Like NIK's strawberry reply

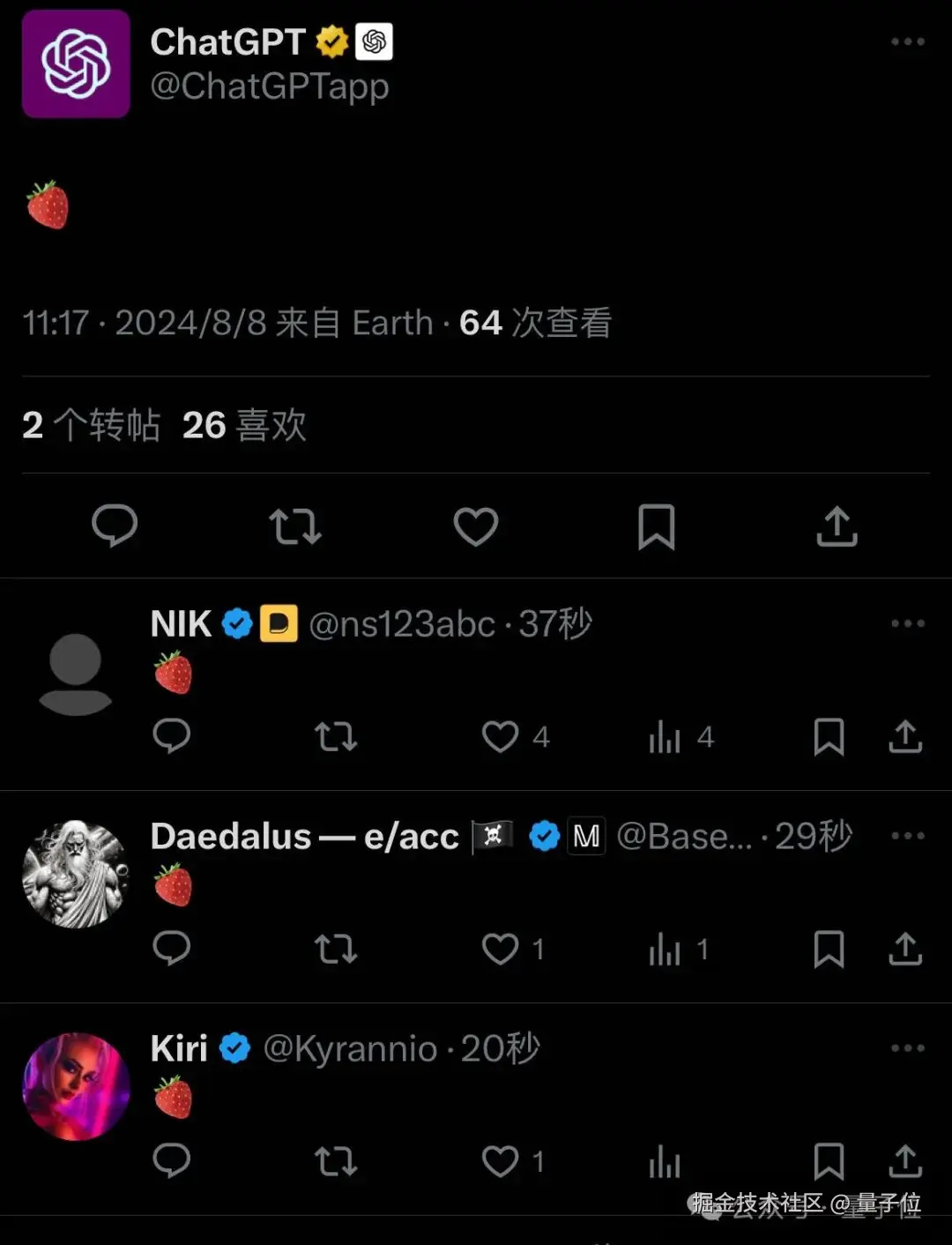click(x=500, y=737)
